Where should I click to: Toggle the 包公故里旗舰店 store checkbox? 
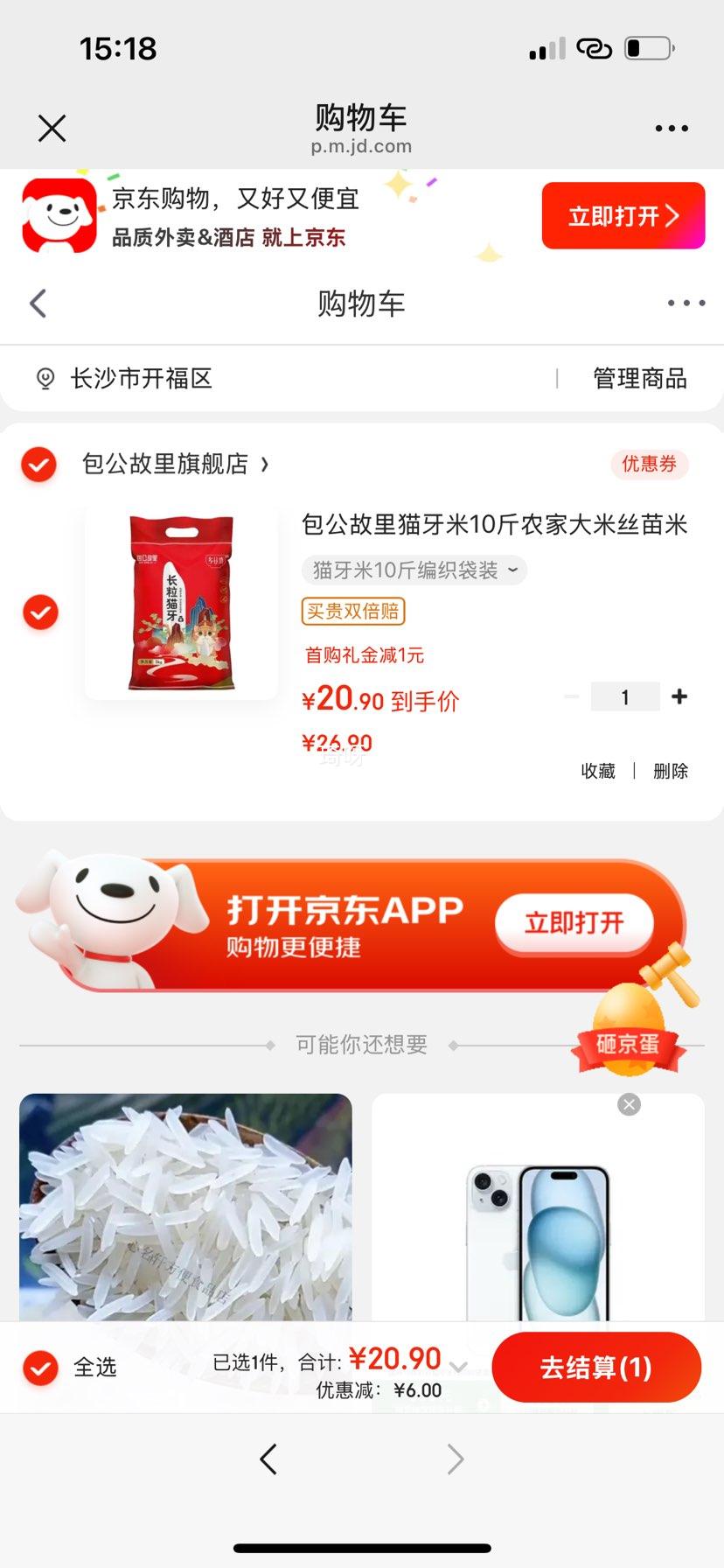[38, 465]
